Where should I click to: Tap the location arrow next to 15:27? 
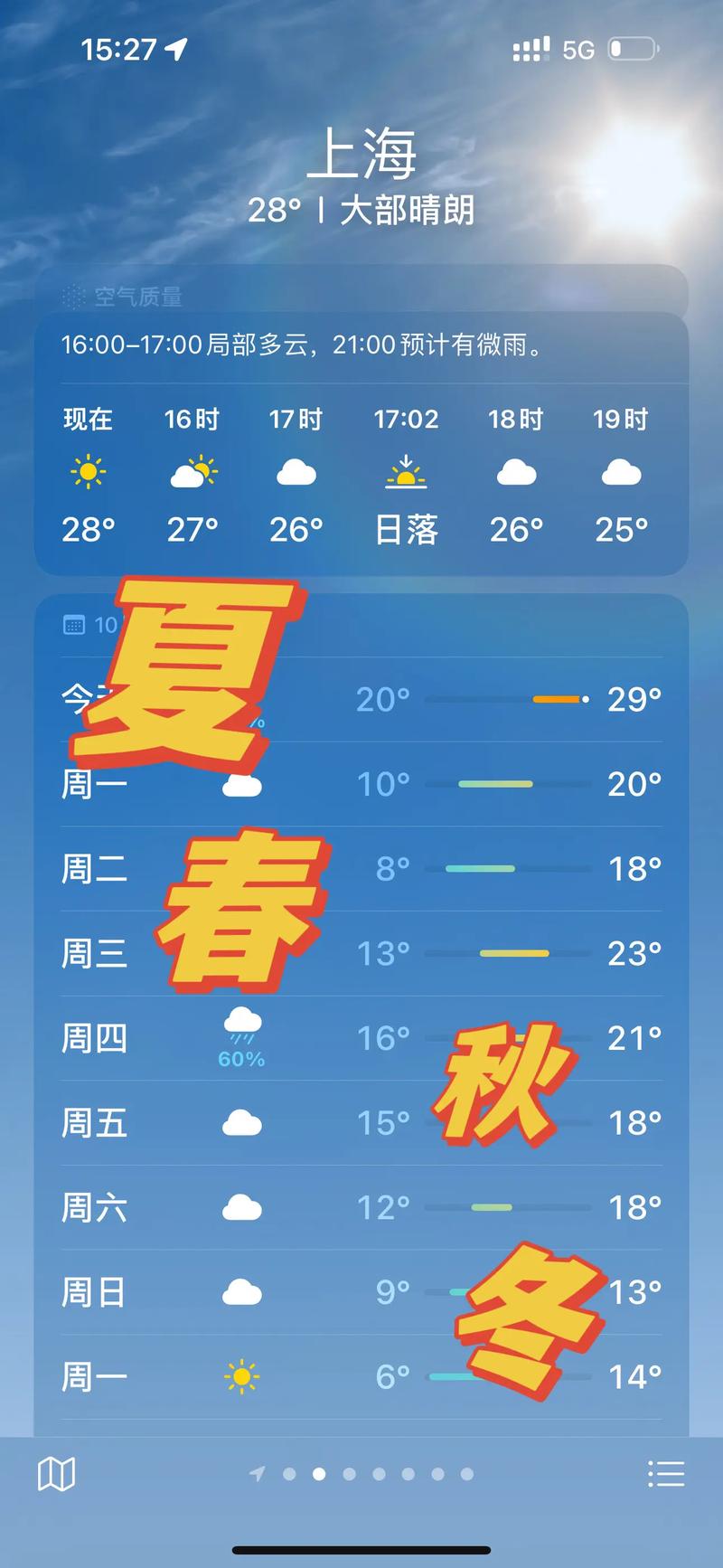[174, 50]
